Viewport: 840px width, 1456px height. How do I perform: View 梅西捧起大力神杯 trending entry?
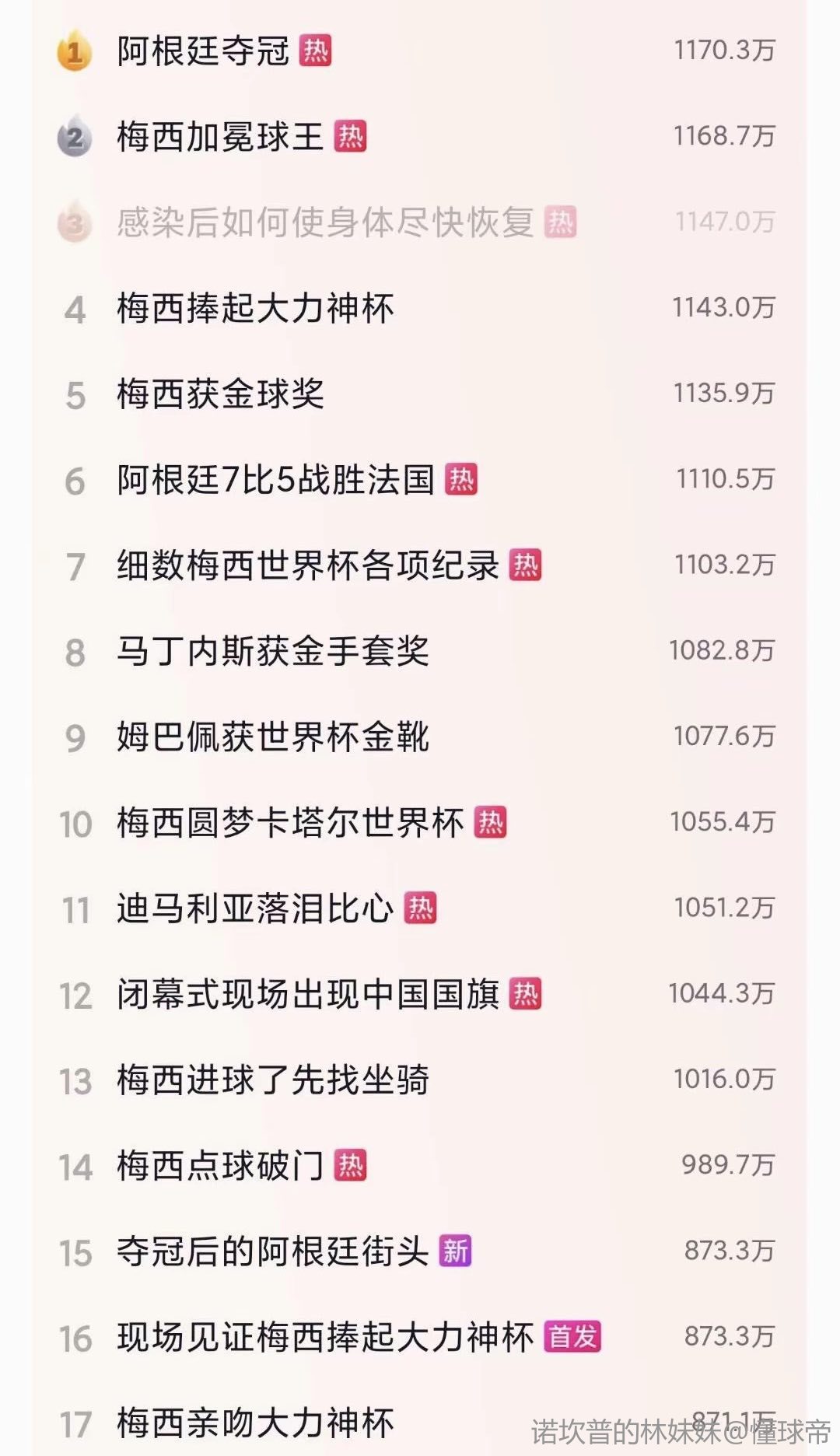coord(255,309)
